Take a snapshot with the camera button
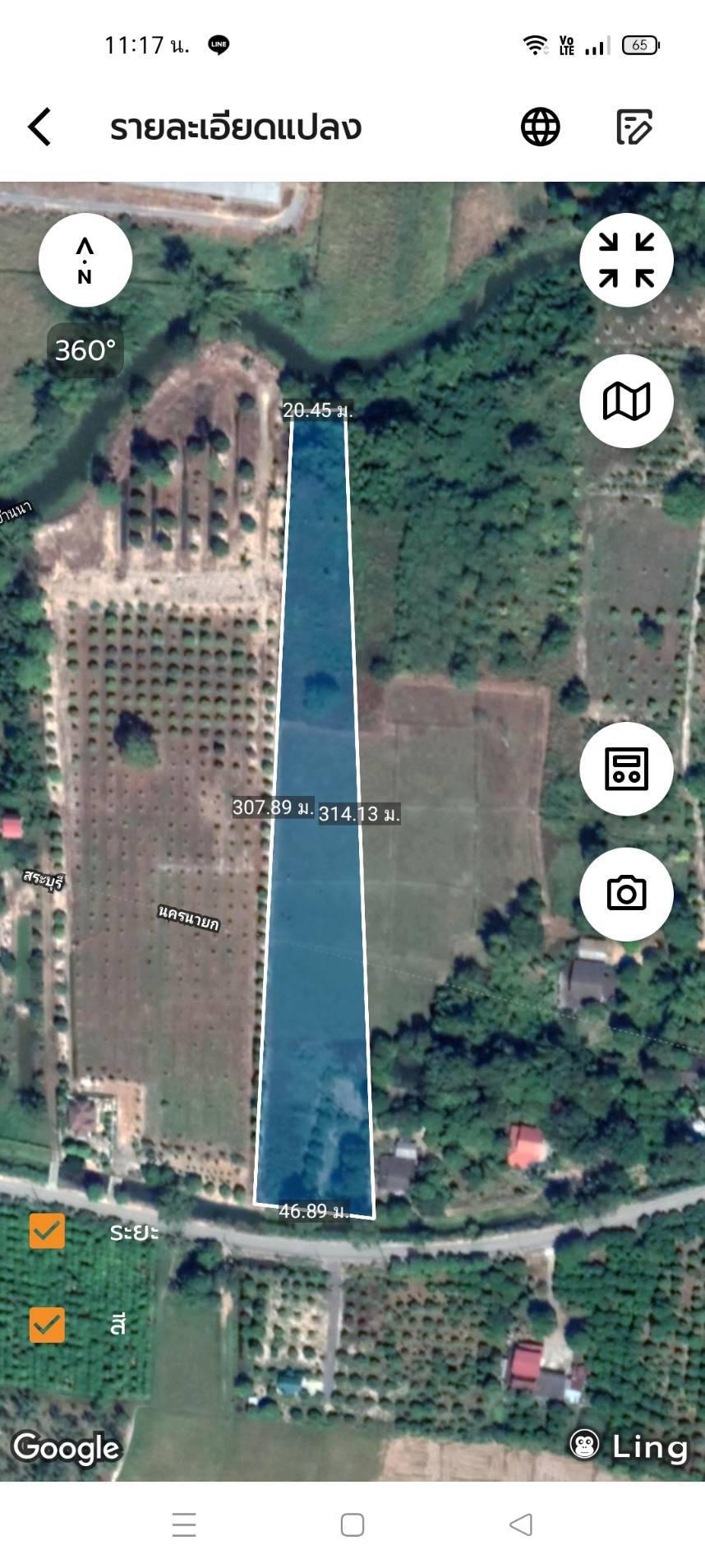This screenshot has width=705, height=1568. point(627,894)
